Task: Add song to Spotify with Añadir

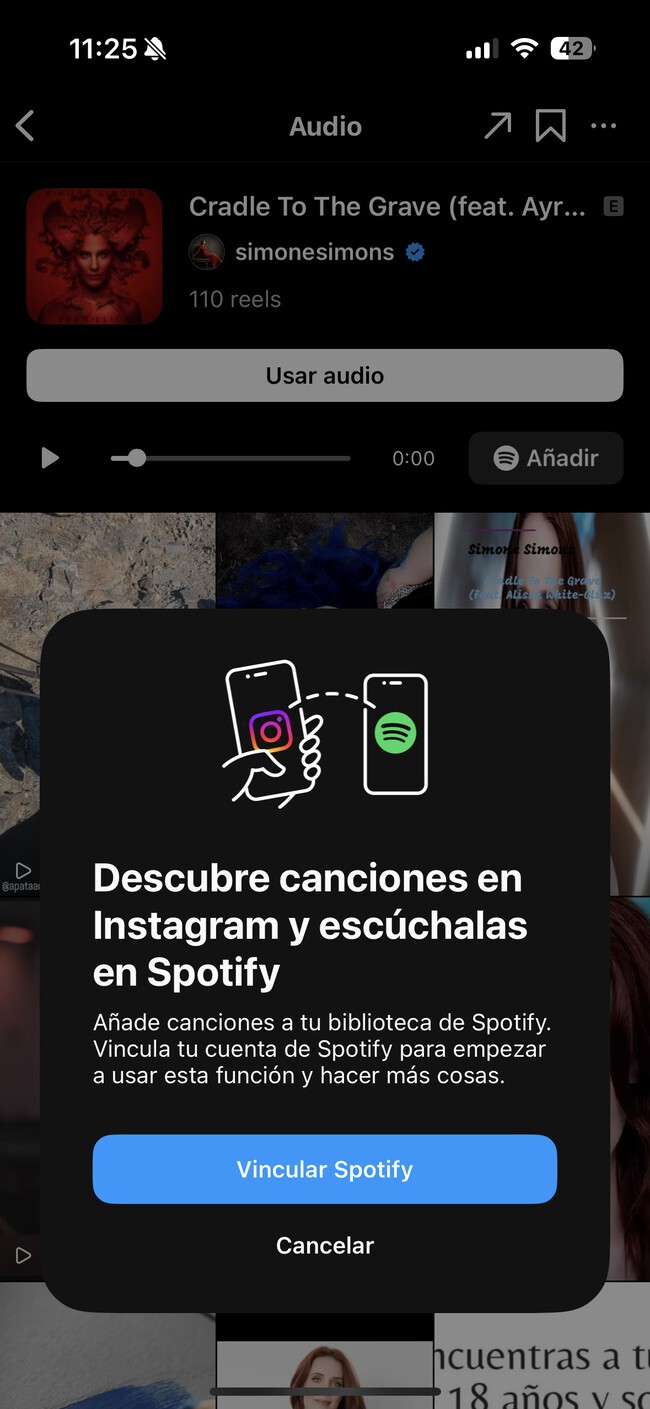Action: point(546,458)
